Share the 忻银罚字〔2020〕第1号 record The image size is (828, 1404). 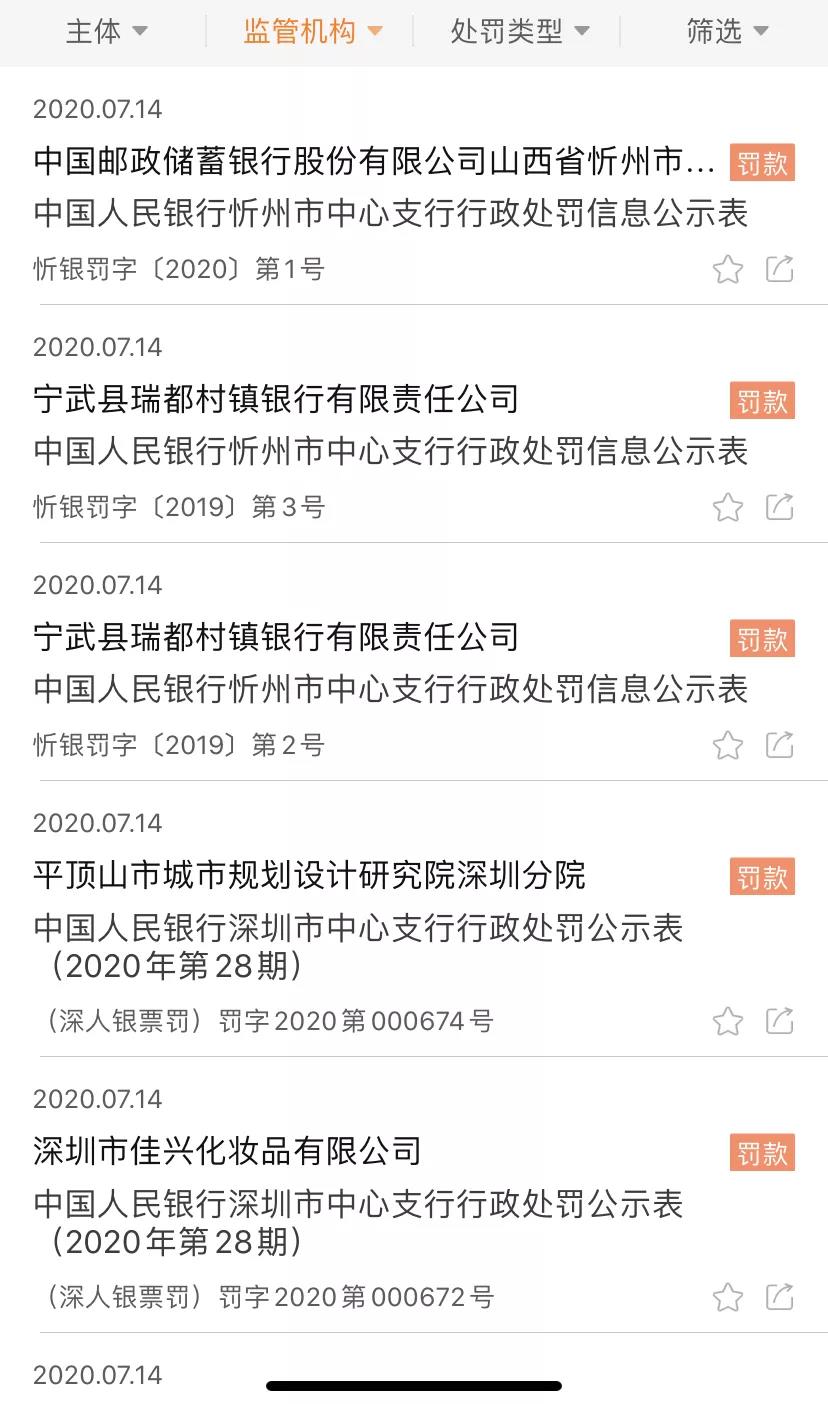(x=780, y=269)
